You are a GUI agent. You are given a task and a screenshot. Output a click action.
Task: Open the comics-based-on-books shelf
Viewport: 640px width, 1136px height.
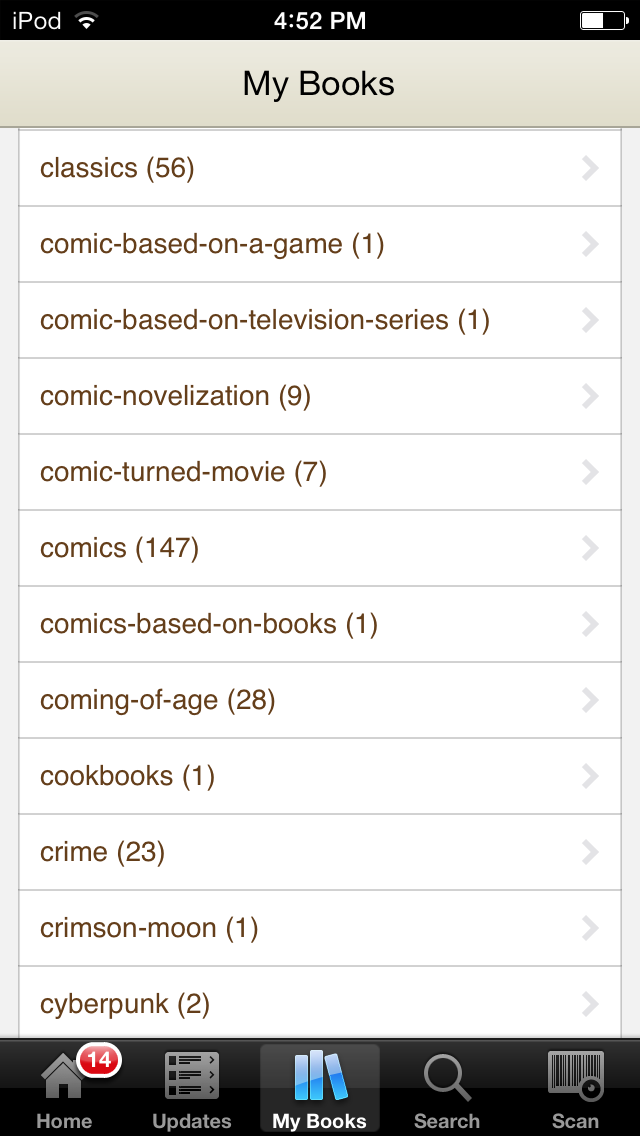pos(320,624)
